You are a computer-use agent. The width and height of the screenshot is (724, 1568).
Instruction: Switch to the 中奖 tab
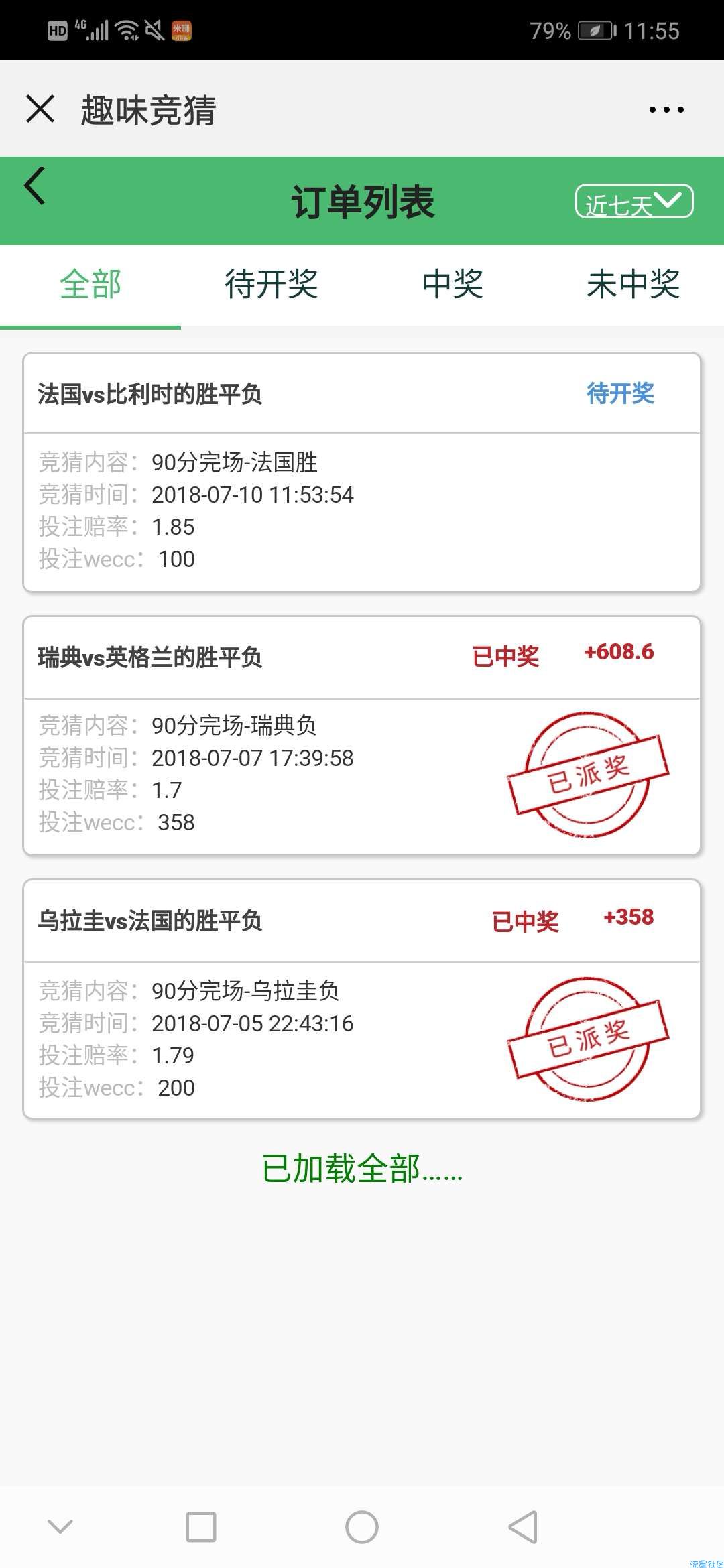coord(452,284)
